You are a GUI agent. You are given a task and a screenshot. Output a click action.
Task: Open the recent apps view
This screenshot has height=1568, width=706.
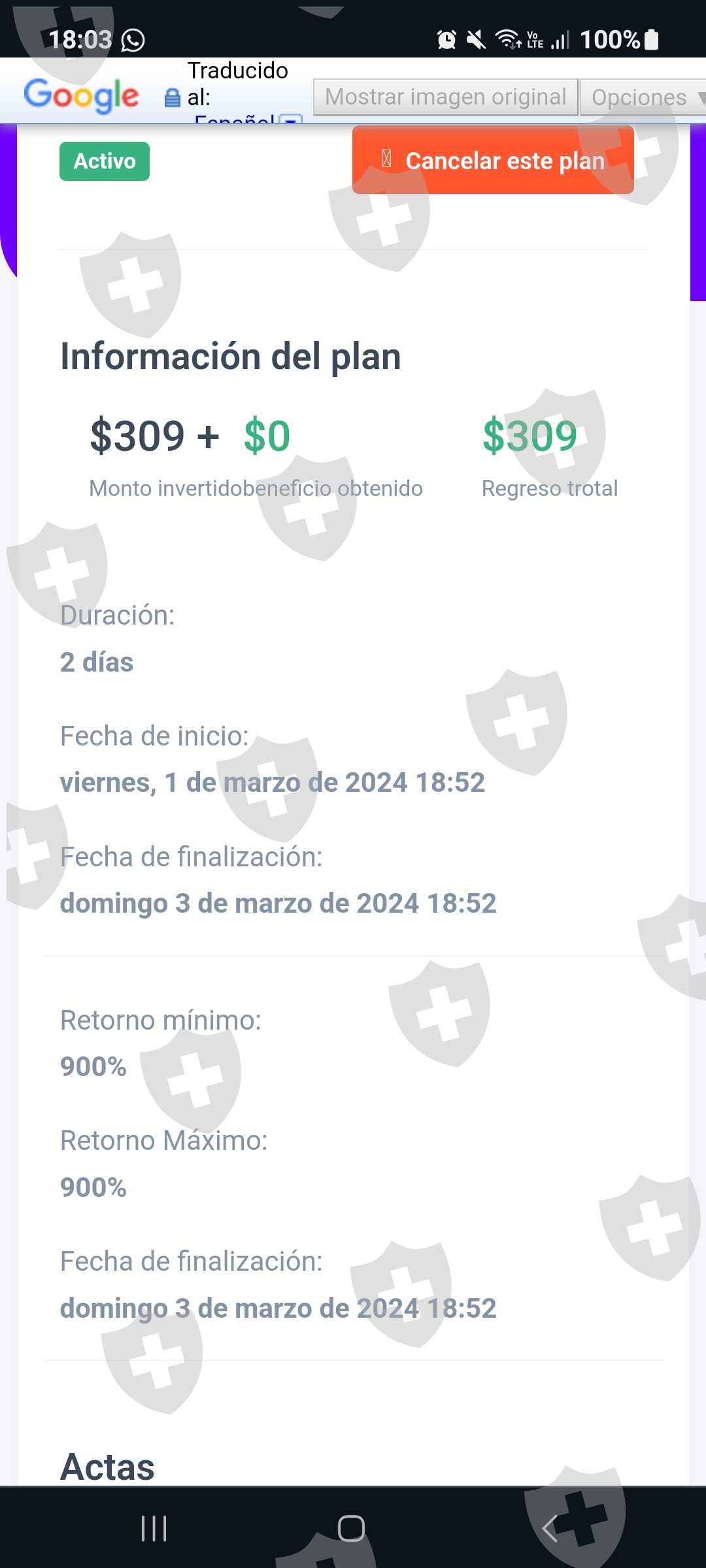click(x=154, y=1528)
